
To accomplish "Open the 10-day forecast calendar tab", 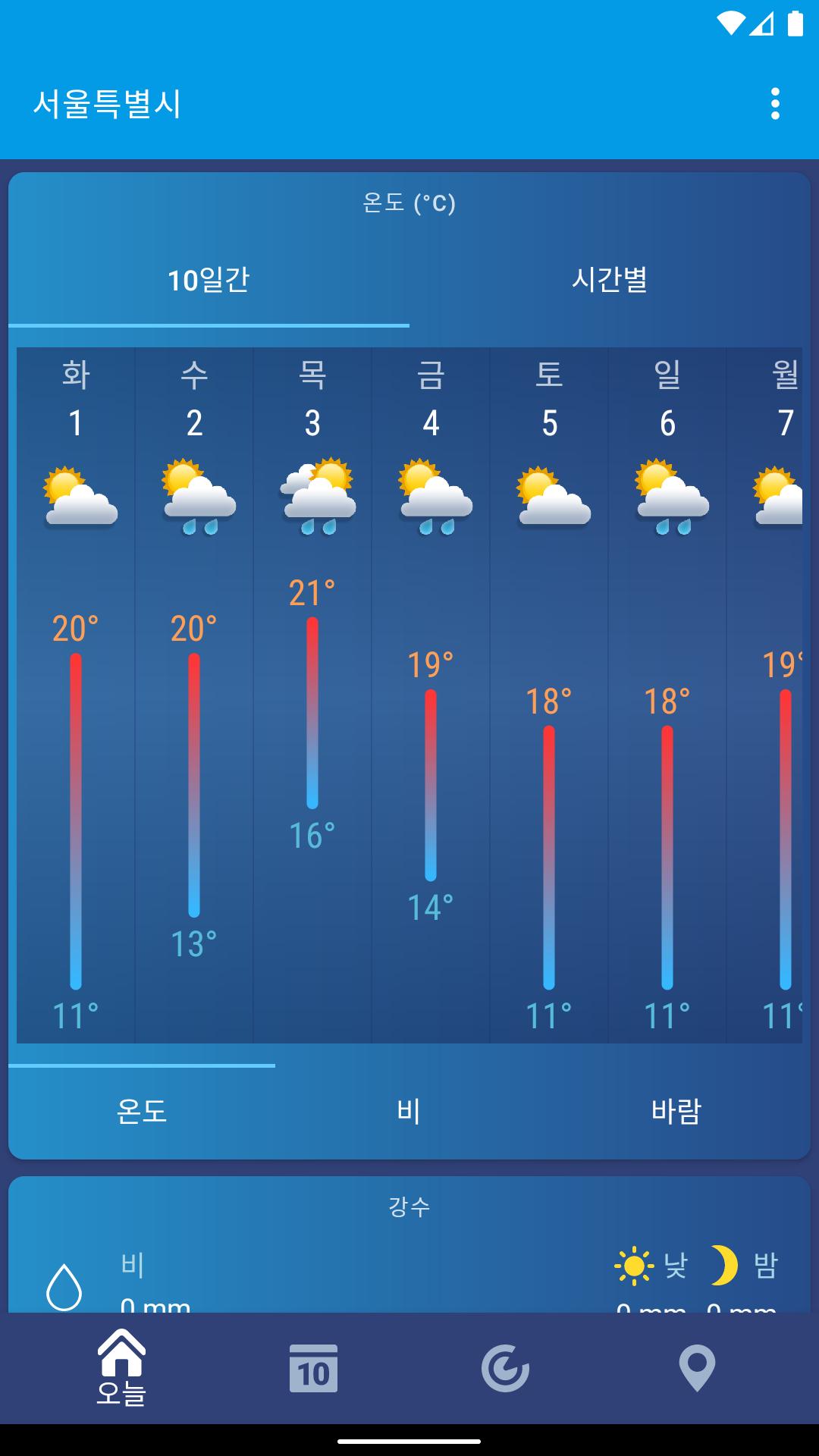I will click(313, 1368).
